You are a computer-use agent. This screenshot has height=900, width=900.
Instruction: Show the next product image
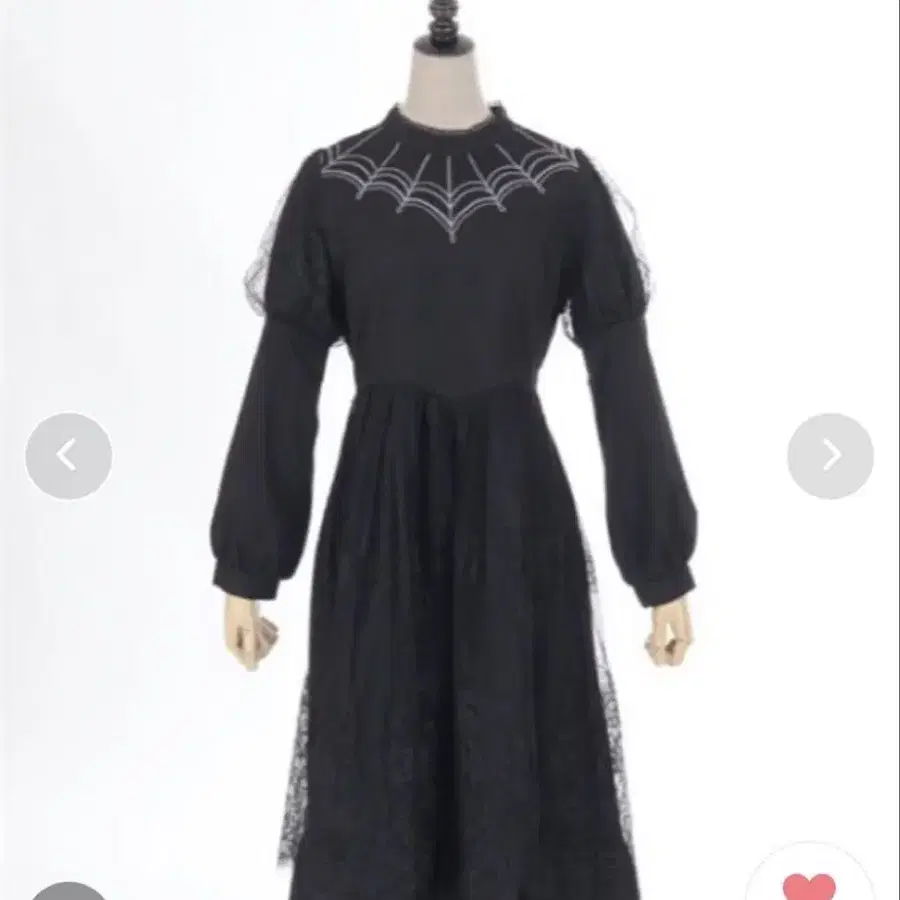click(831, 456)
